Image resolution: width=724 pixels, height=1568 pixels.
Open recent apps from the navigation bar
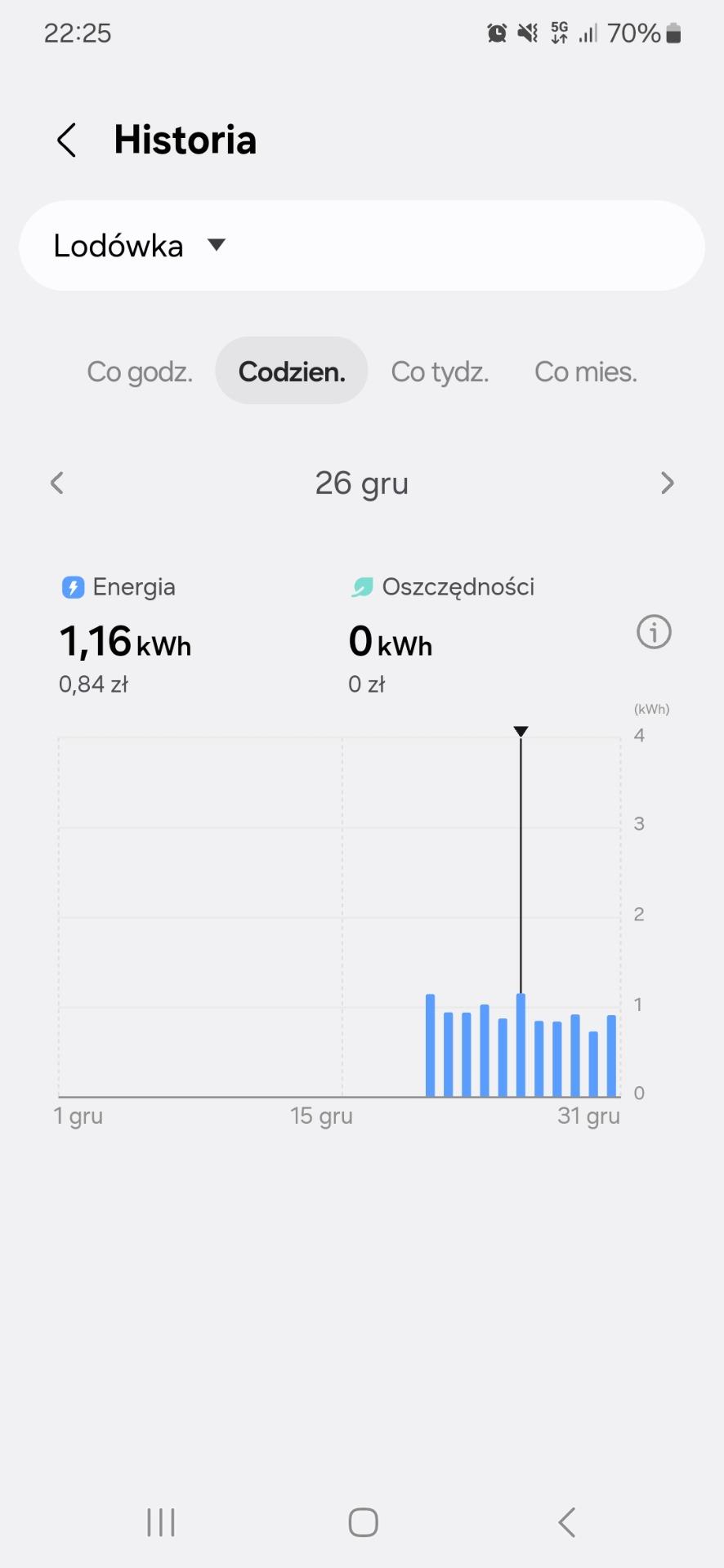(x=161, y=1522)
